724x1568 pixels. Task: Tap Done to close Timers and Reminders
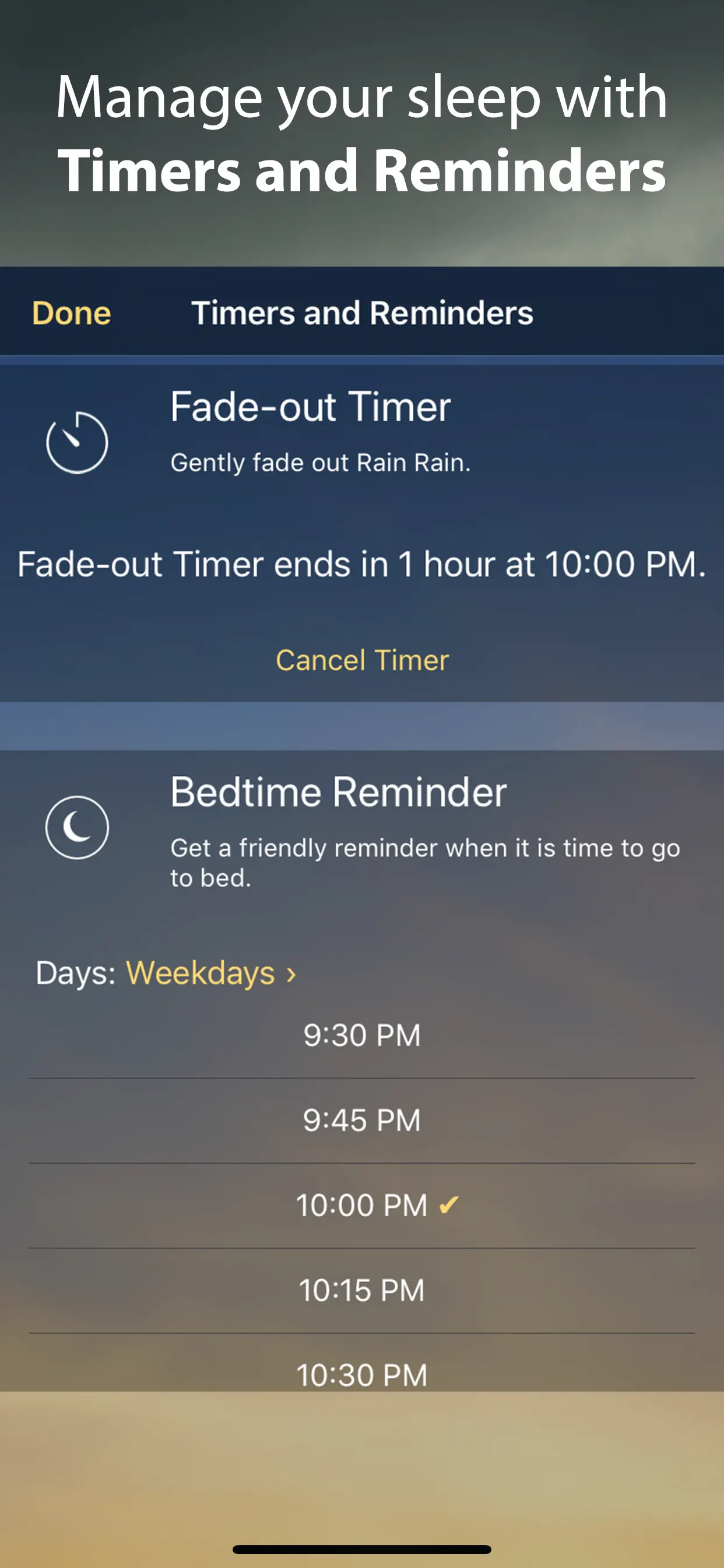tap(71, 313)
